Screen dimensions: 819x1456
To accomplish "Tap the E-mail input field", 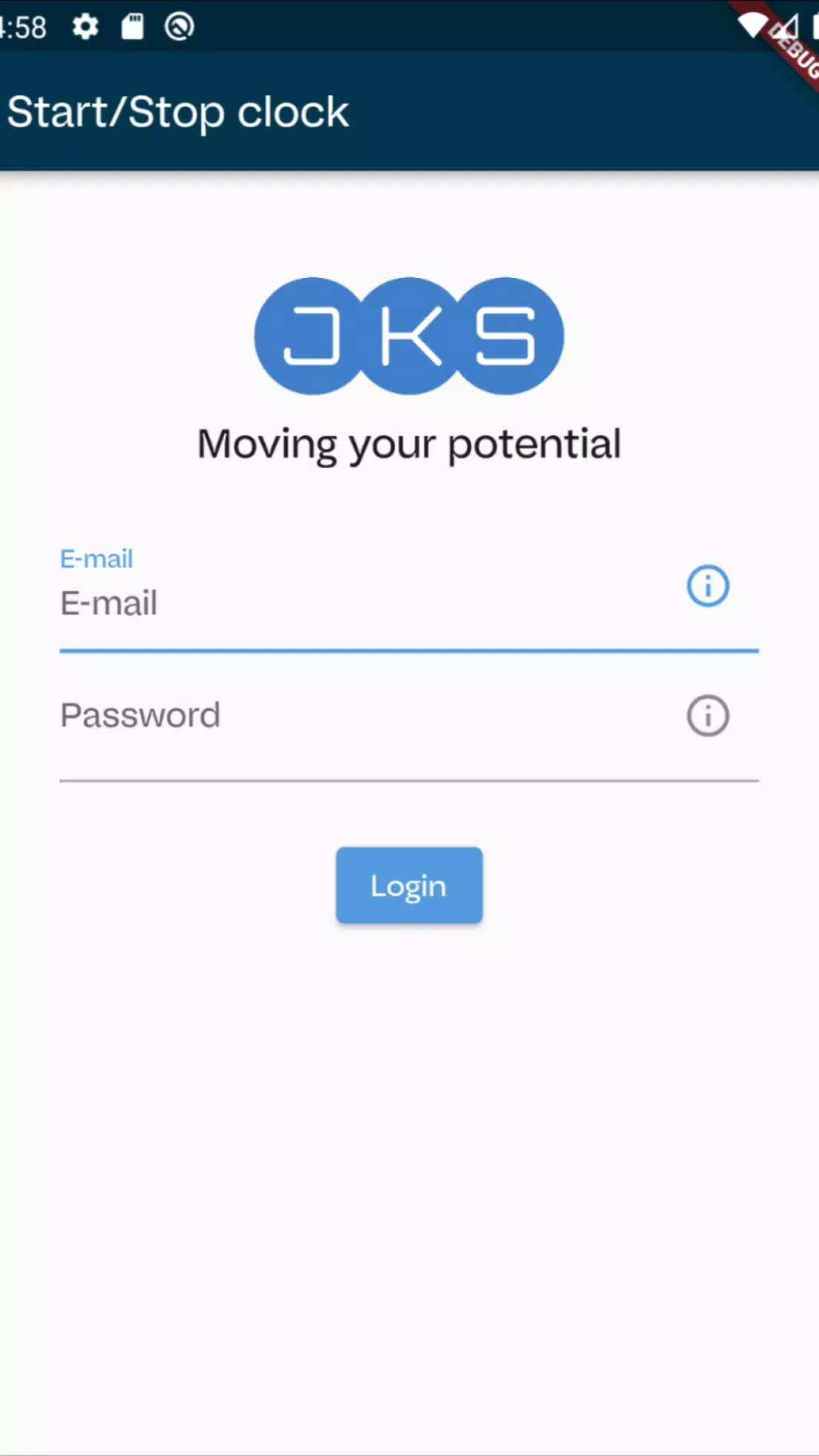I will [x=355, y=603].
